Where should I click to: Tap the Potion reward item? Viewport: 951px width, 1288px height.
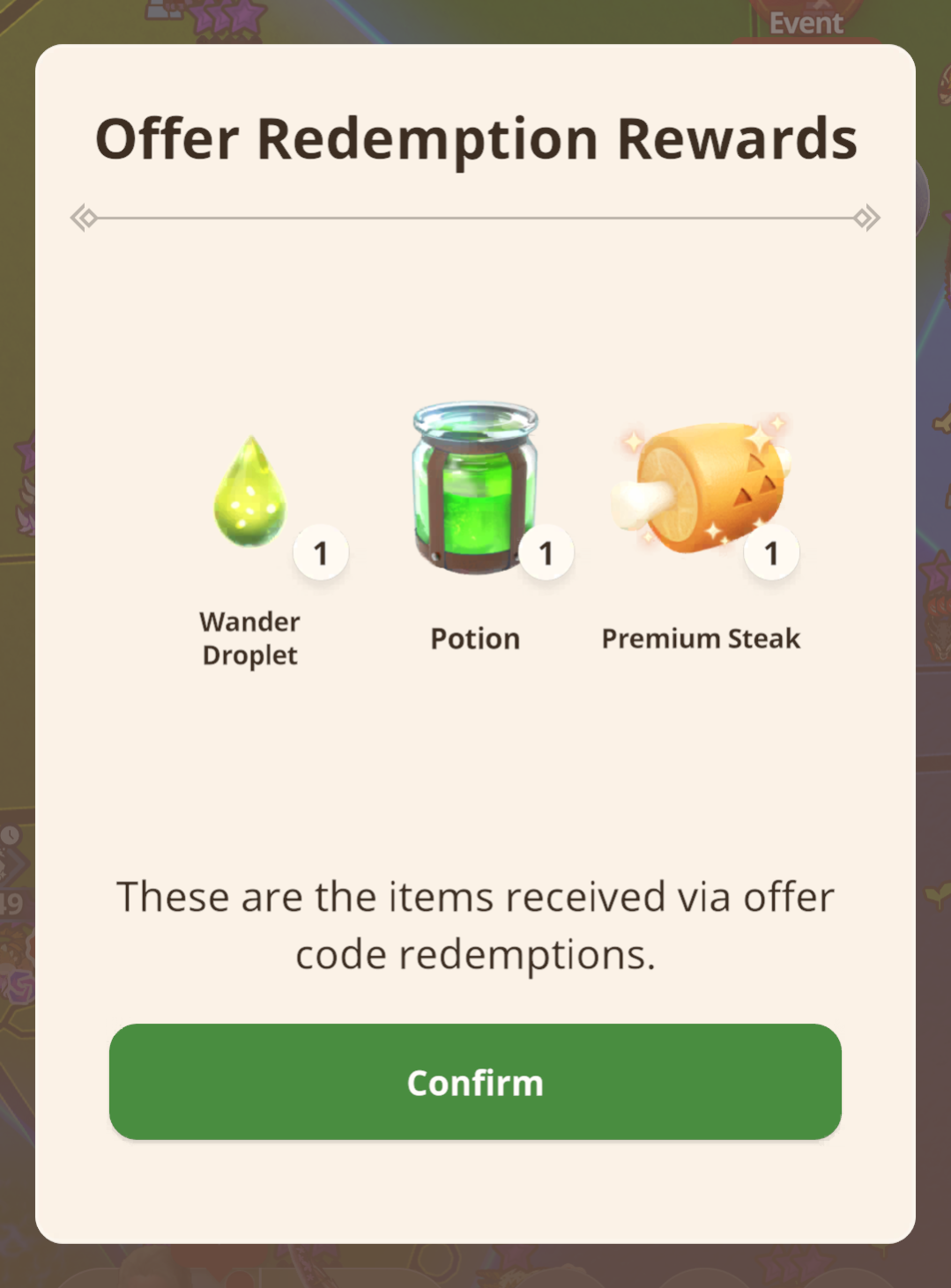coord(475,489)
